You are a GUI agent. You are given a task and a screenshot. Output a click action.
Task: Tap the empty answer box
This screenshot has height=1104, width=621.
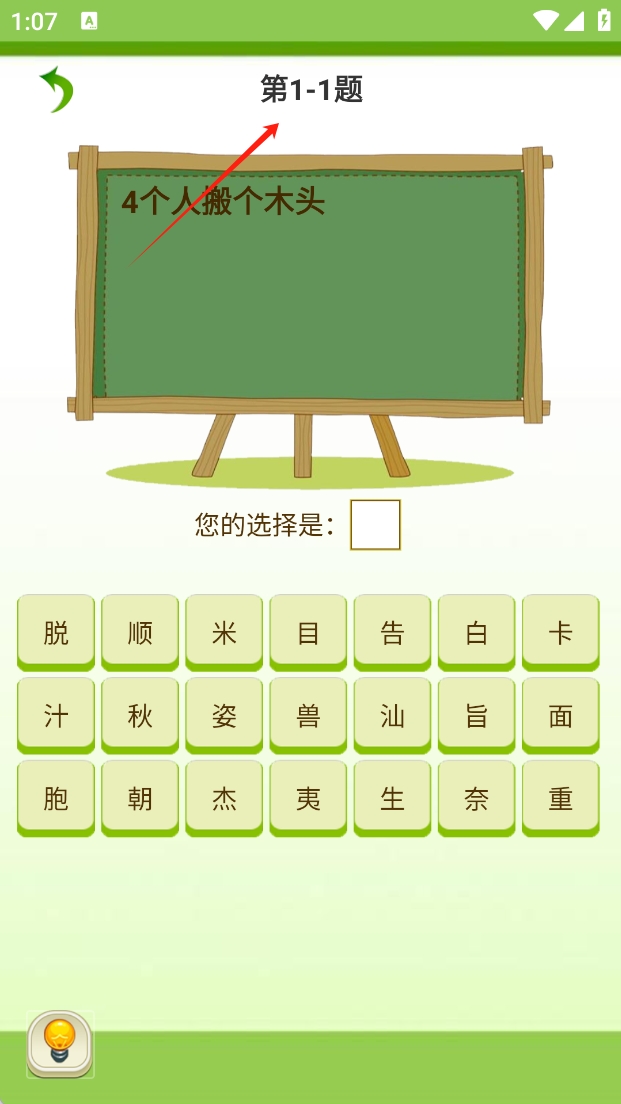(x=375, y=525)
